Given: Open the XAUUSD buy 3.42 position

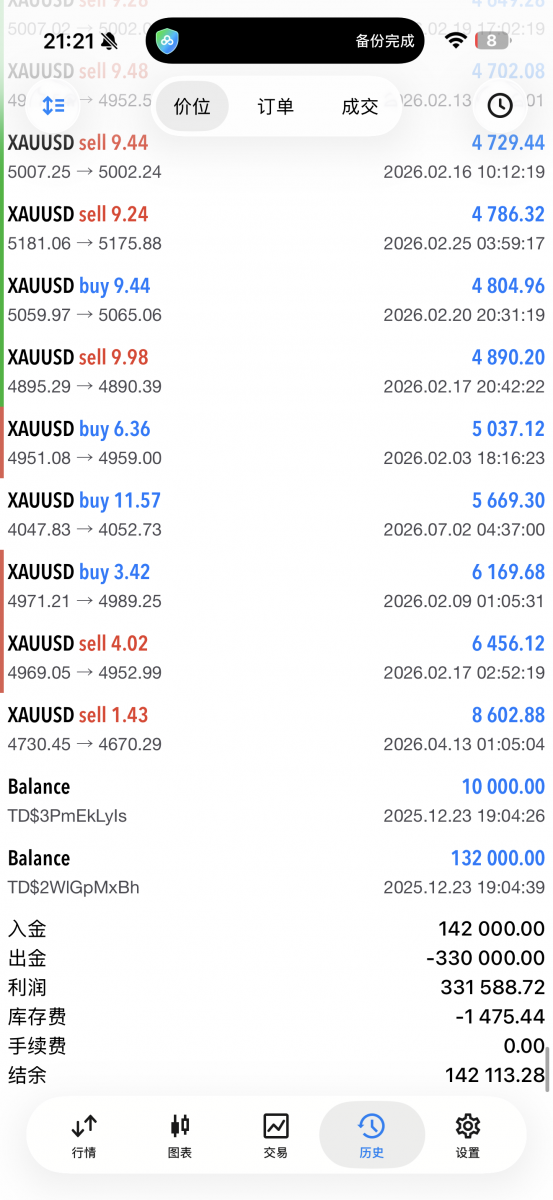Looking at the screenshot, I should (x=276, y=586).
